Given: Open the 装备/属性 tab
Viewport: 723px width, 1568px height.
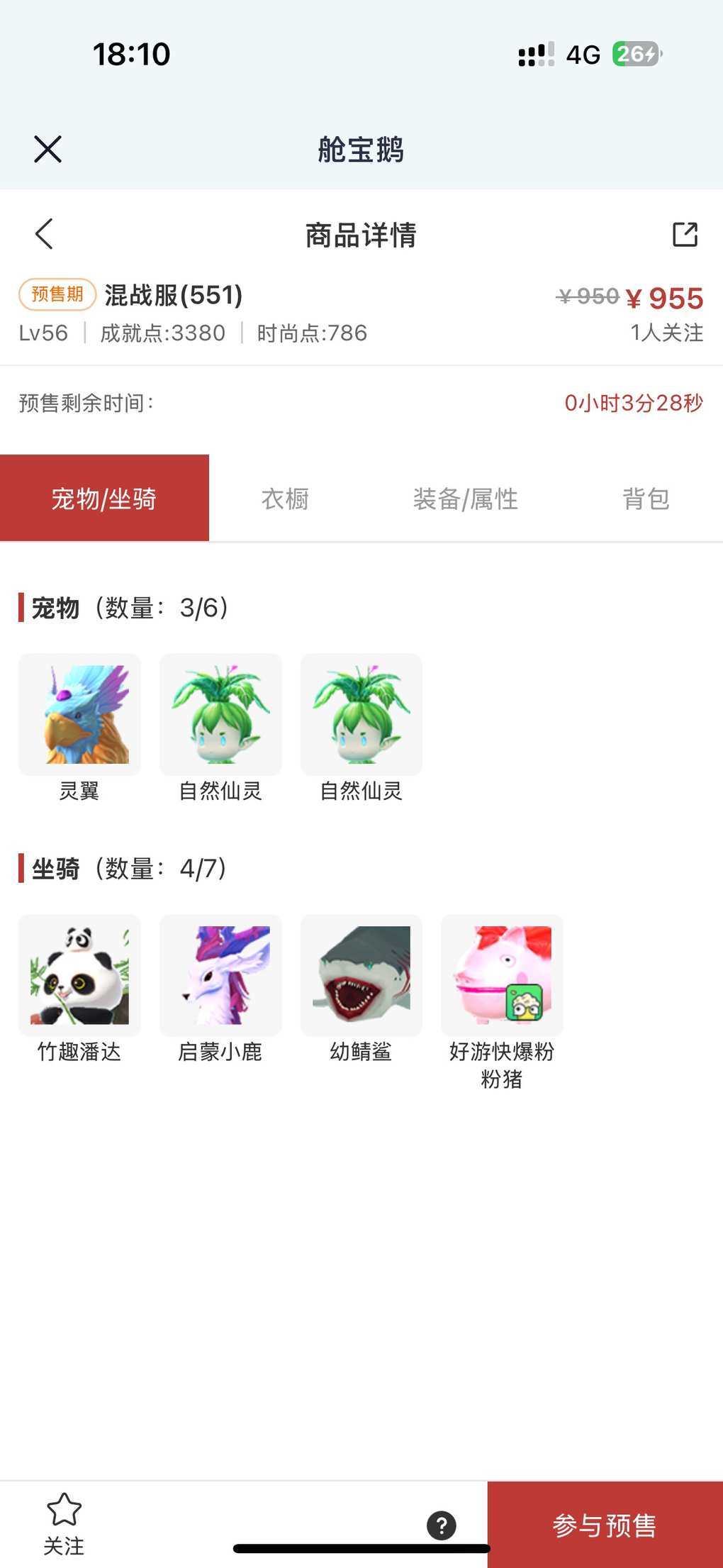Looking at the screenshot, I should click(465, 499).
